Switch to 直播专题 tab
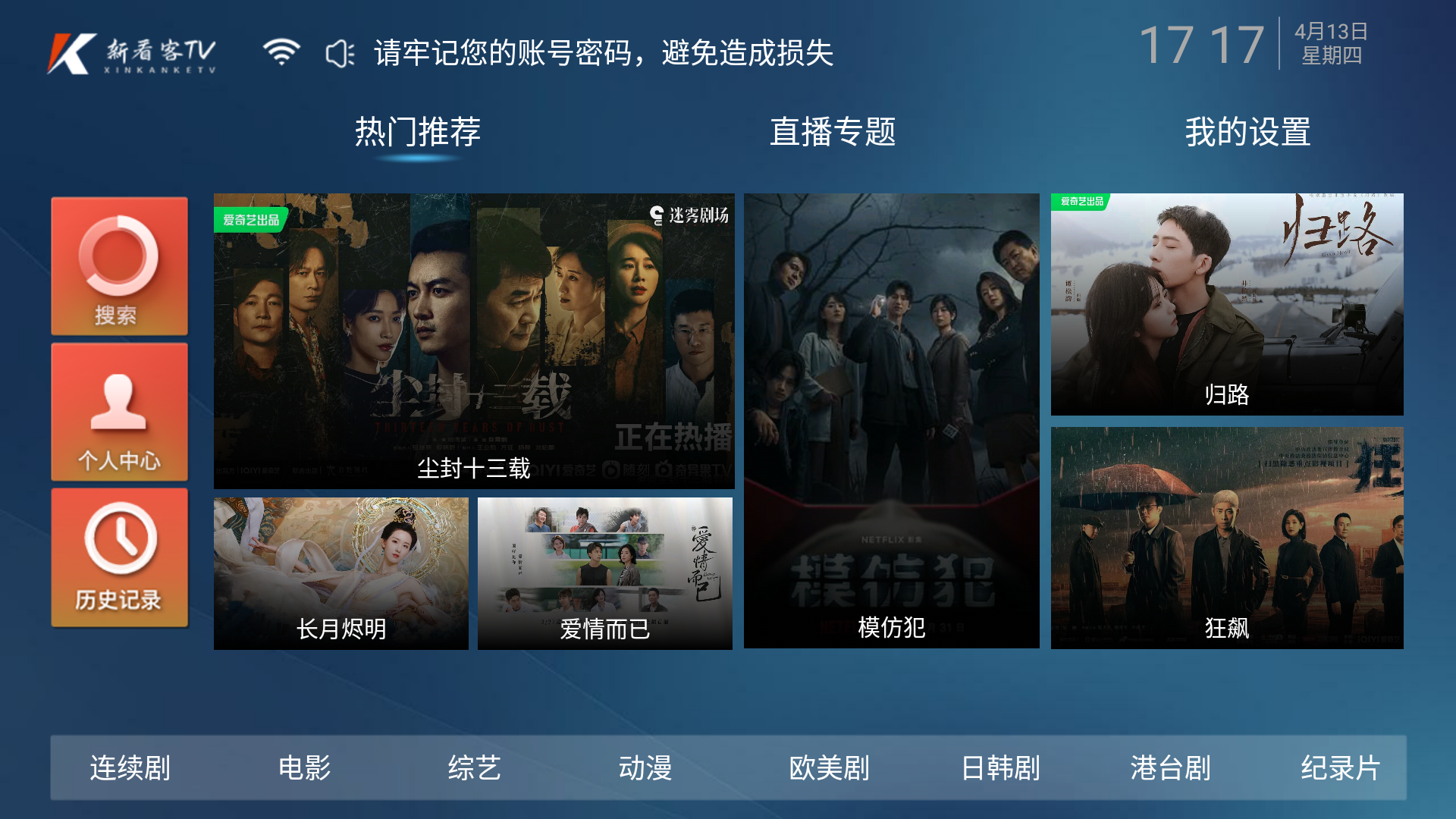1456x819 pixels. coord(833,132)
